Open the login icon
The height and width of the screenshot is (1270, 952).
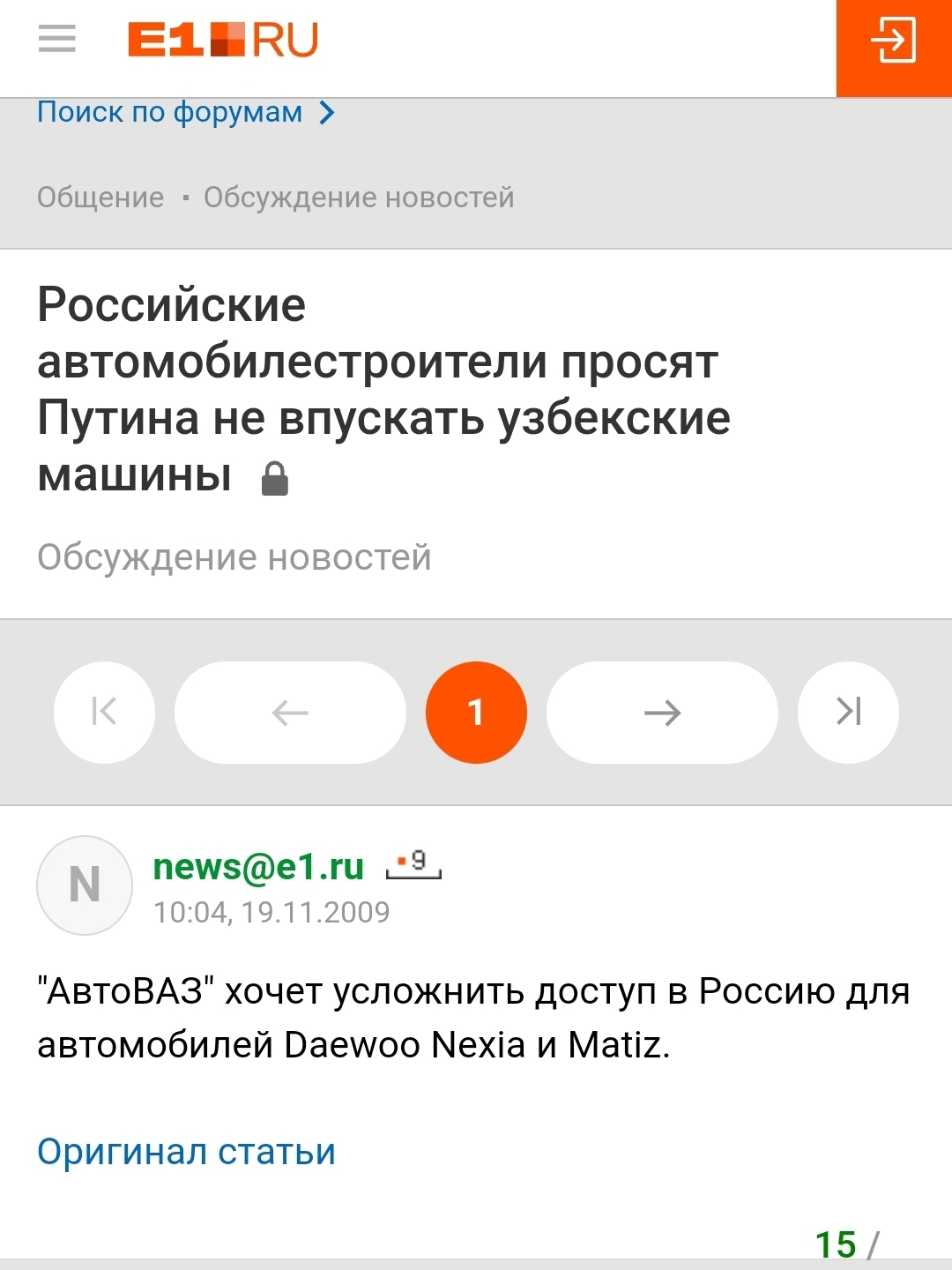click(x=893, y=41)
